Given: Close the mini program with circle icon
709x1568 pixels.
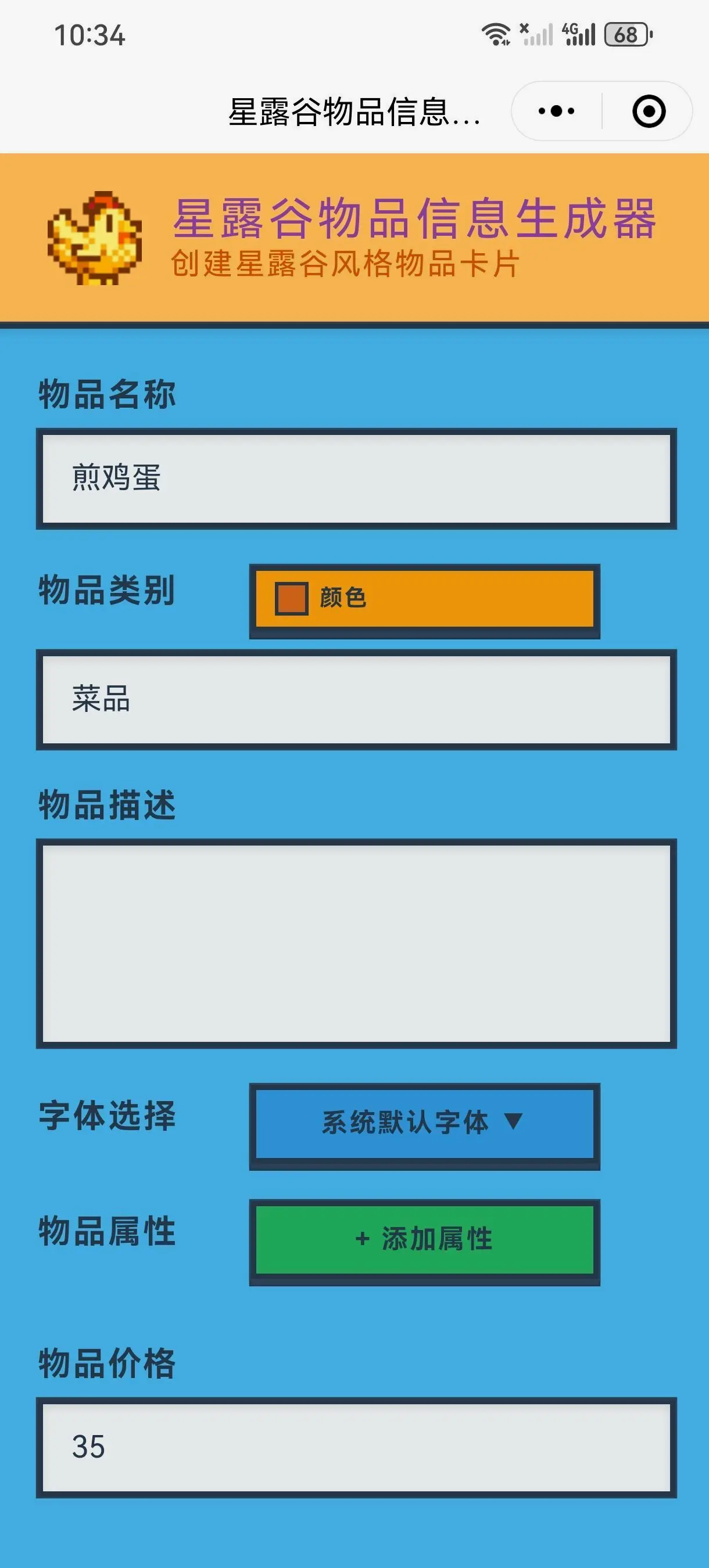Looking at the screenshot, I should tap(649, 112).
